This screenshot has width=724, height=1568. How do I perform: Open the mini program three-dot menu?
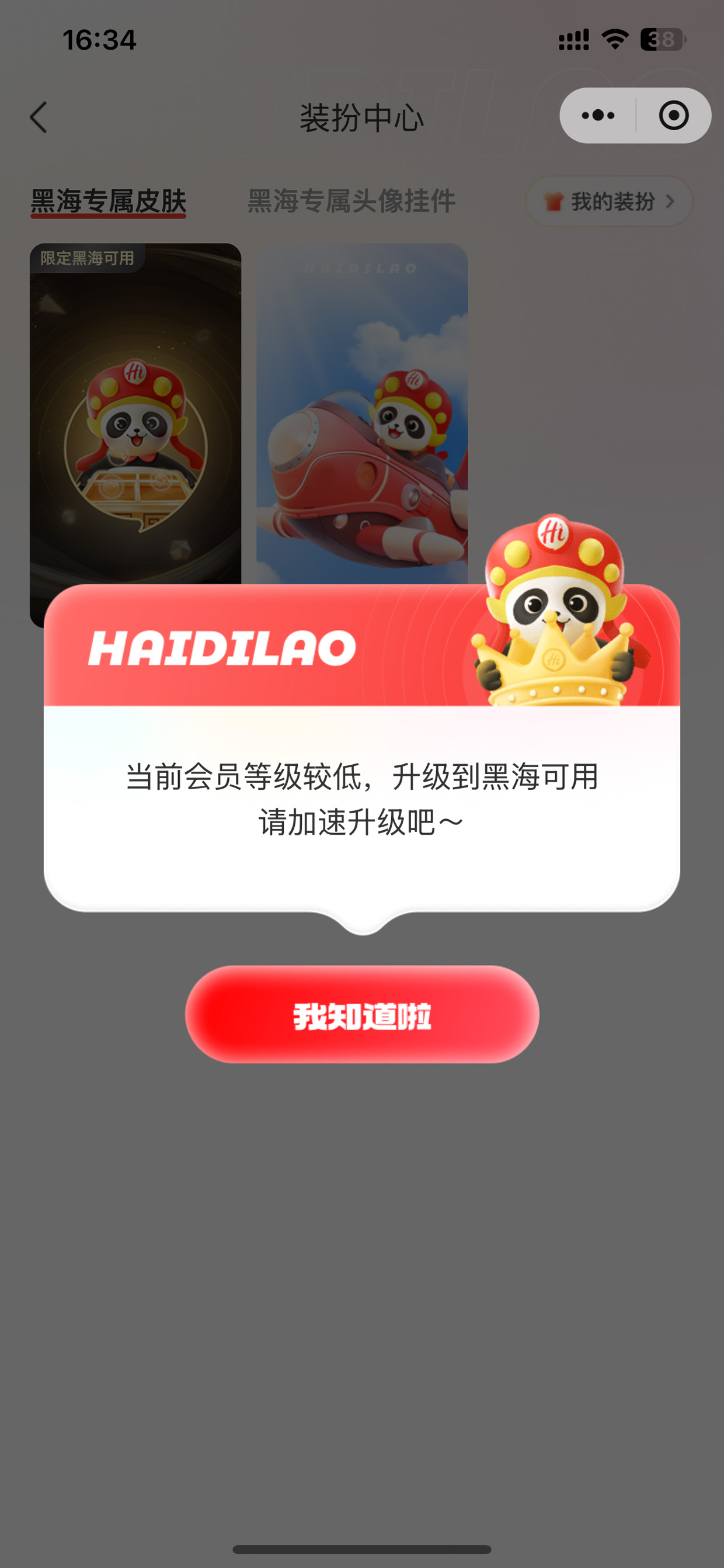(598, 116)
